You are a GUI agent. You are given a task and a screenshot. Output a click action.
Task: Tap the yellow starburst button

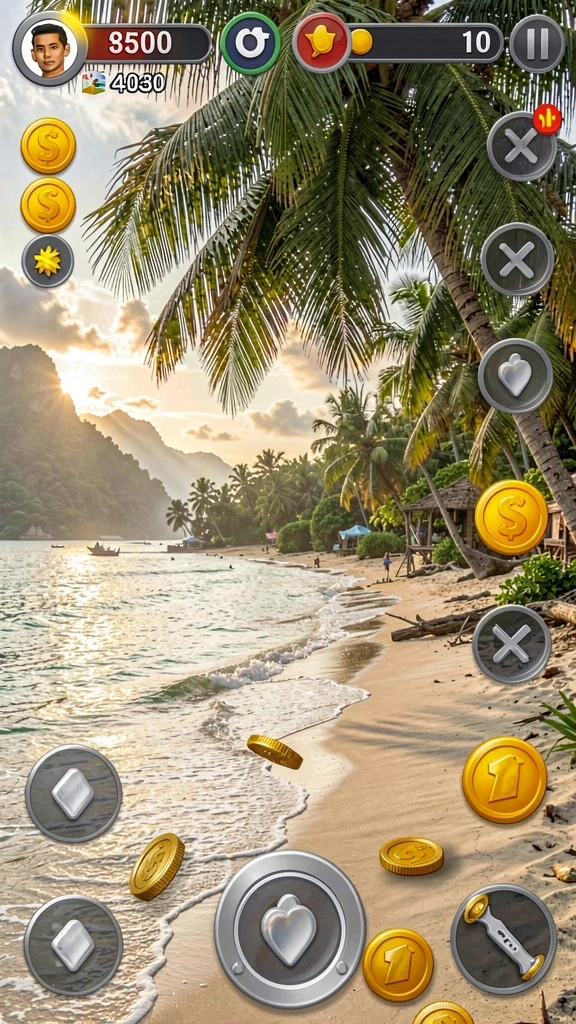coord(48,261)
